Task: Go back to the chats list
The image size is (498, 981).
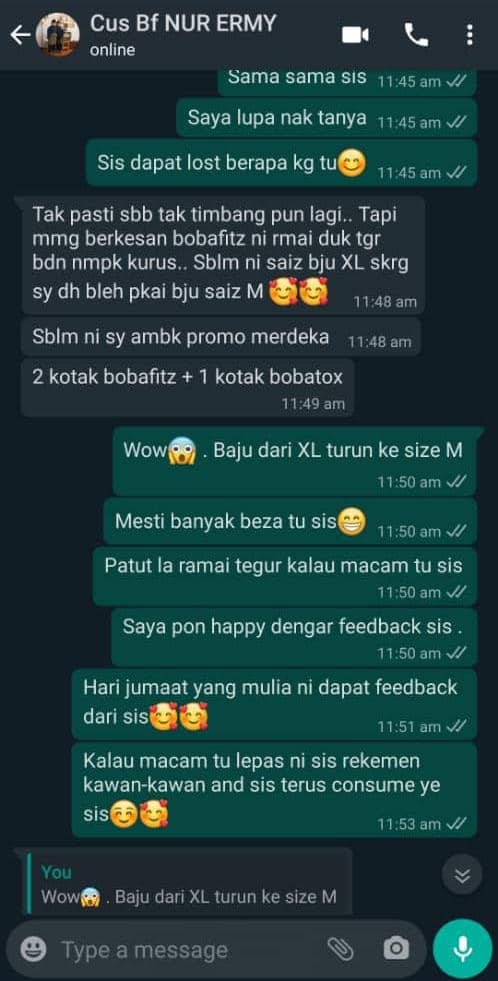Action: (x=19, y=35)
